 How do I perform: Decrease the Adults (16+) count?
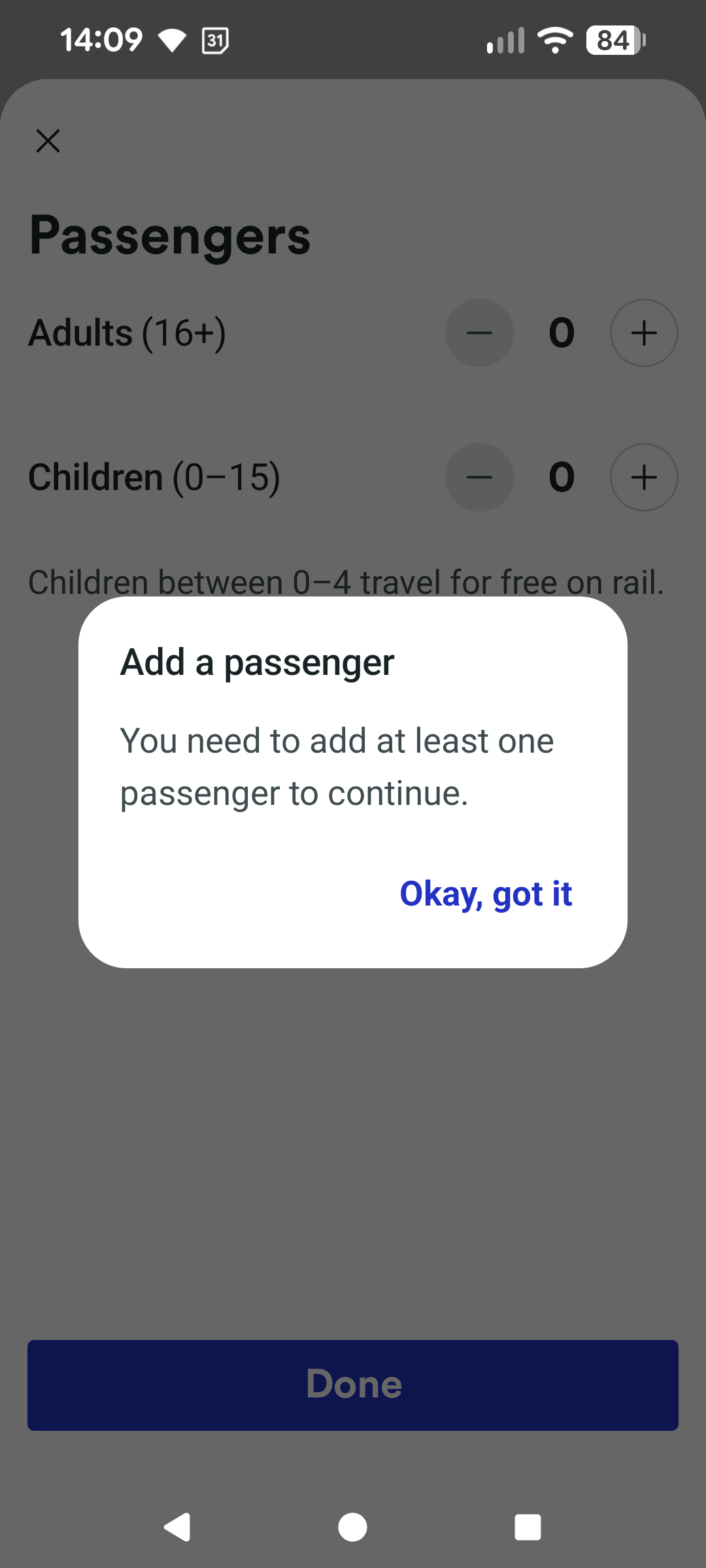click(479, 333)
